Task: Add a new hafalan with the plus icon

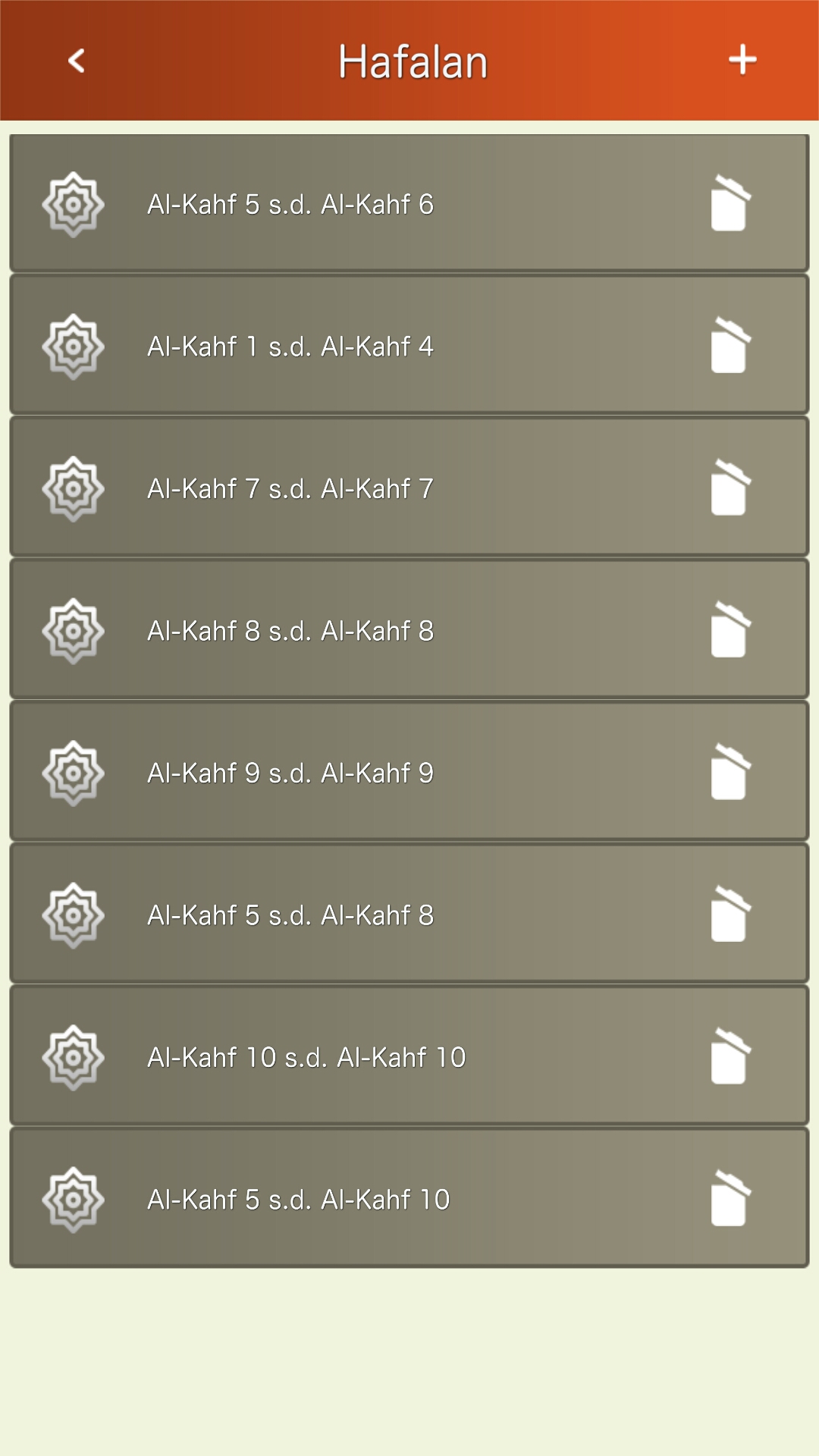Action: 742,60
